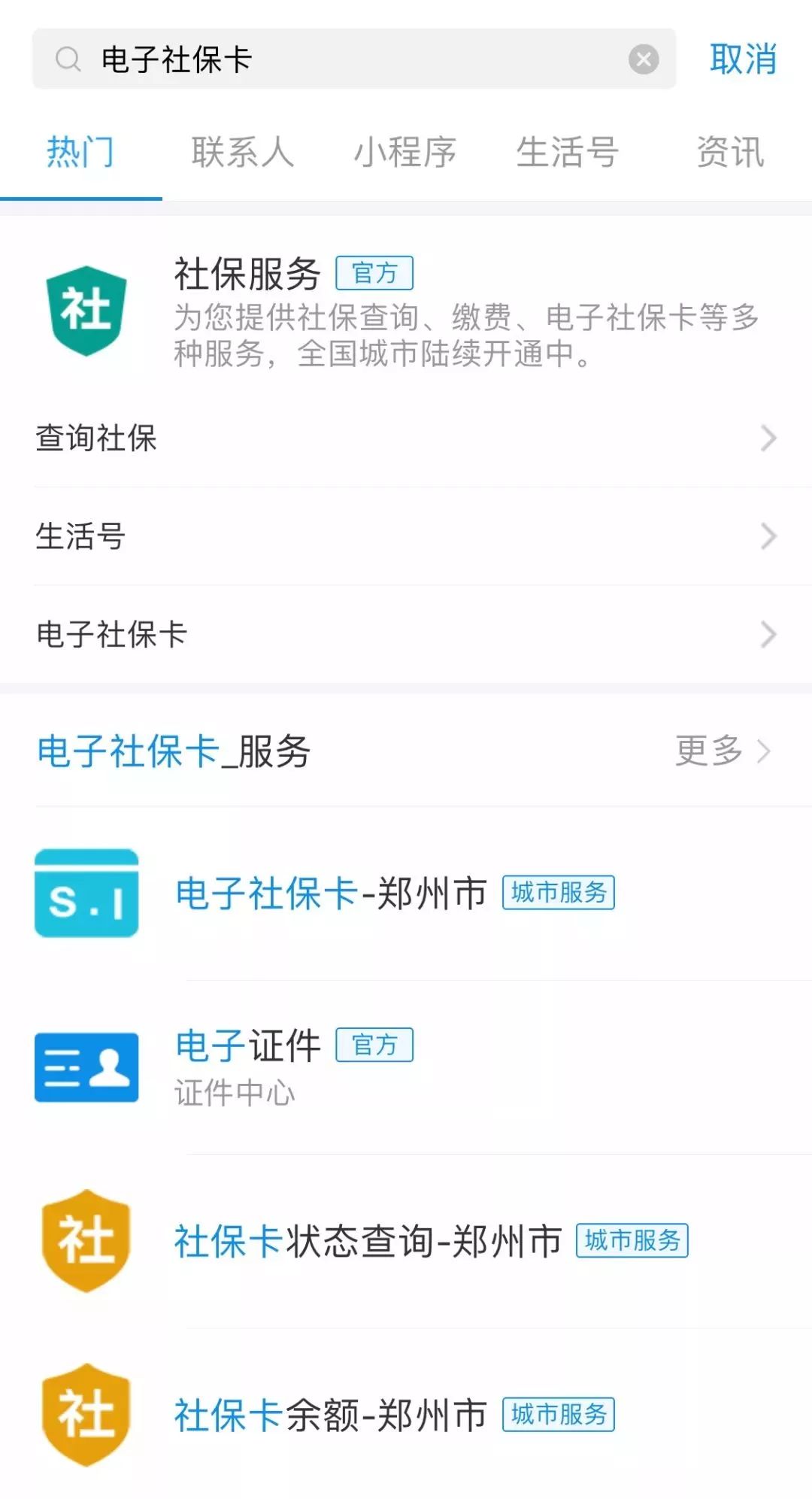Screen dimensions: 812x1499
Task: Switch to the 联系人 tab
Action: [x=243, y=153]
